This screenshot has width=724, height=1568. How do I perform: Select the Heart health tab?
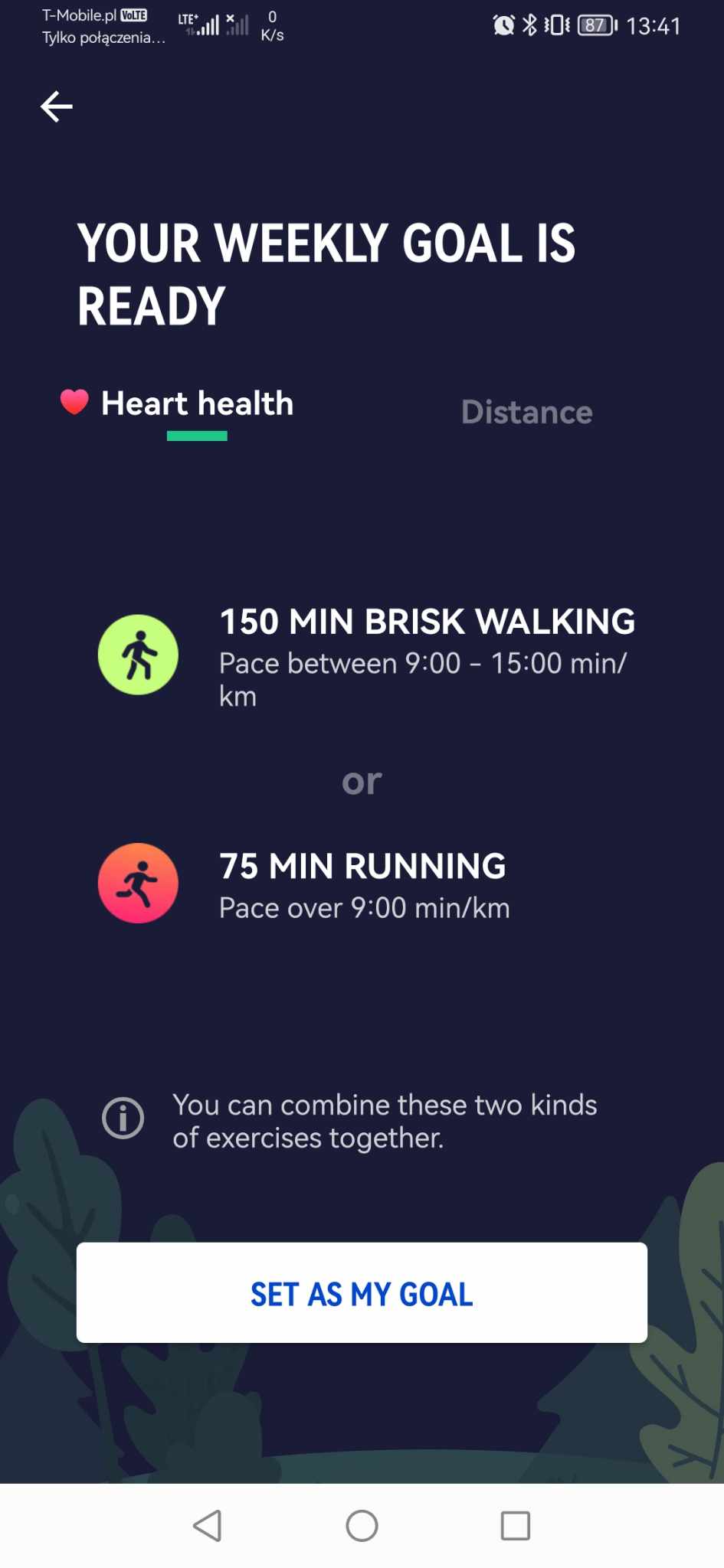click(x=197, y=403)
